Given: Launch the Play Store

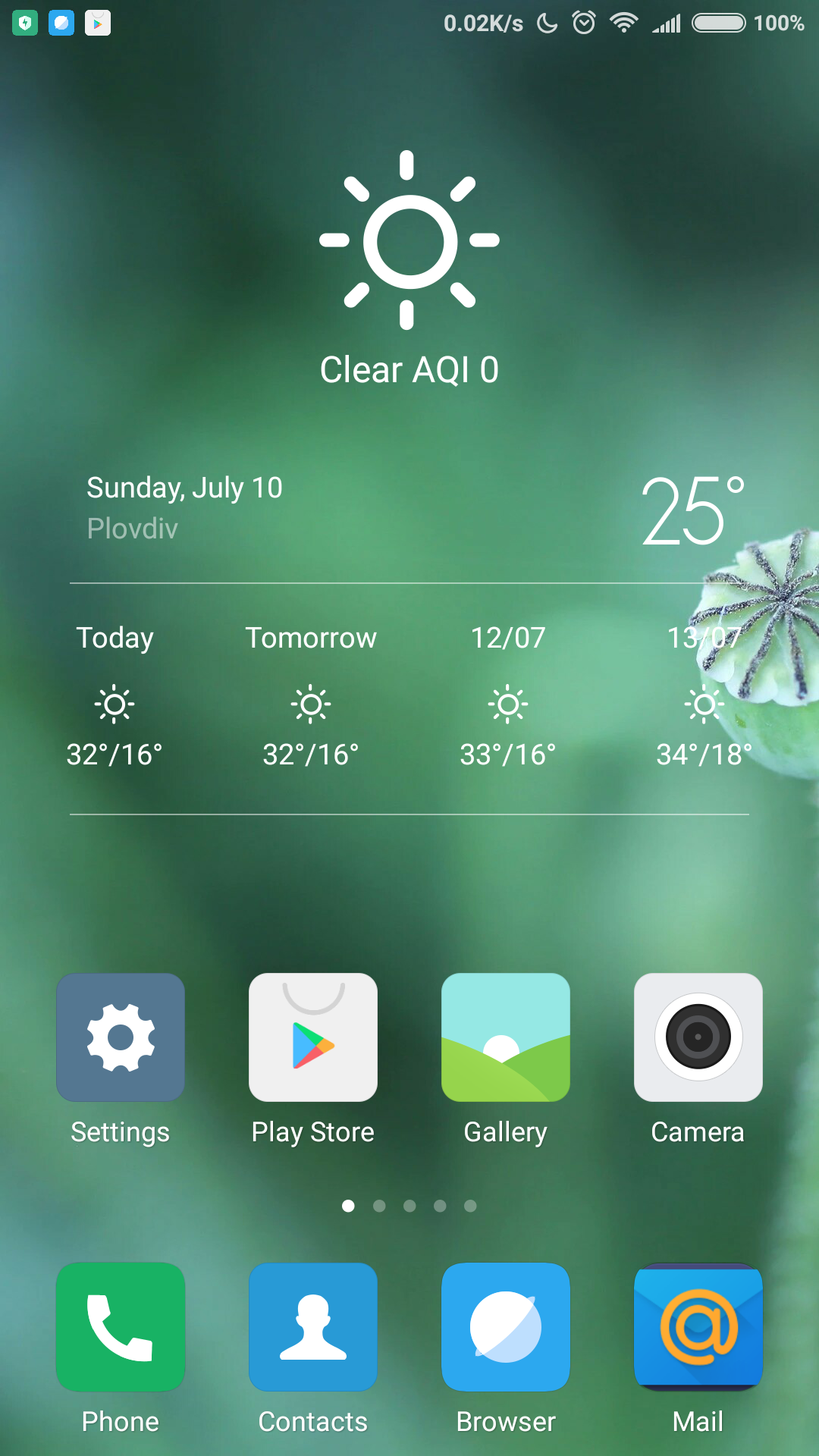Looking at the screenshot, I should 313,1037.
